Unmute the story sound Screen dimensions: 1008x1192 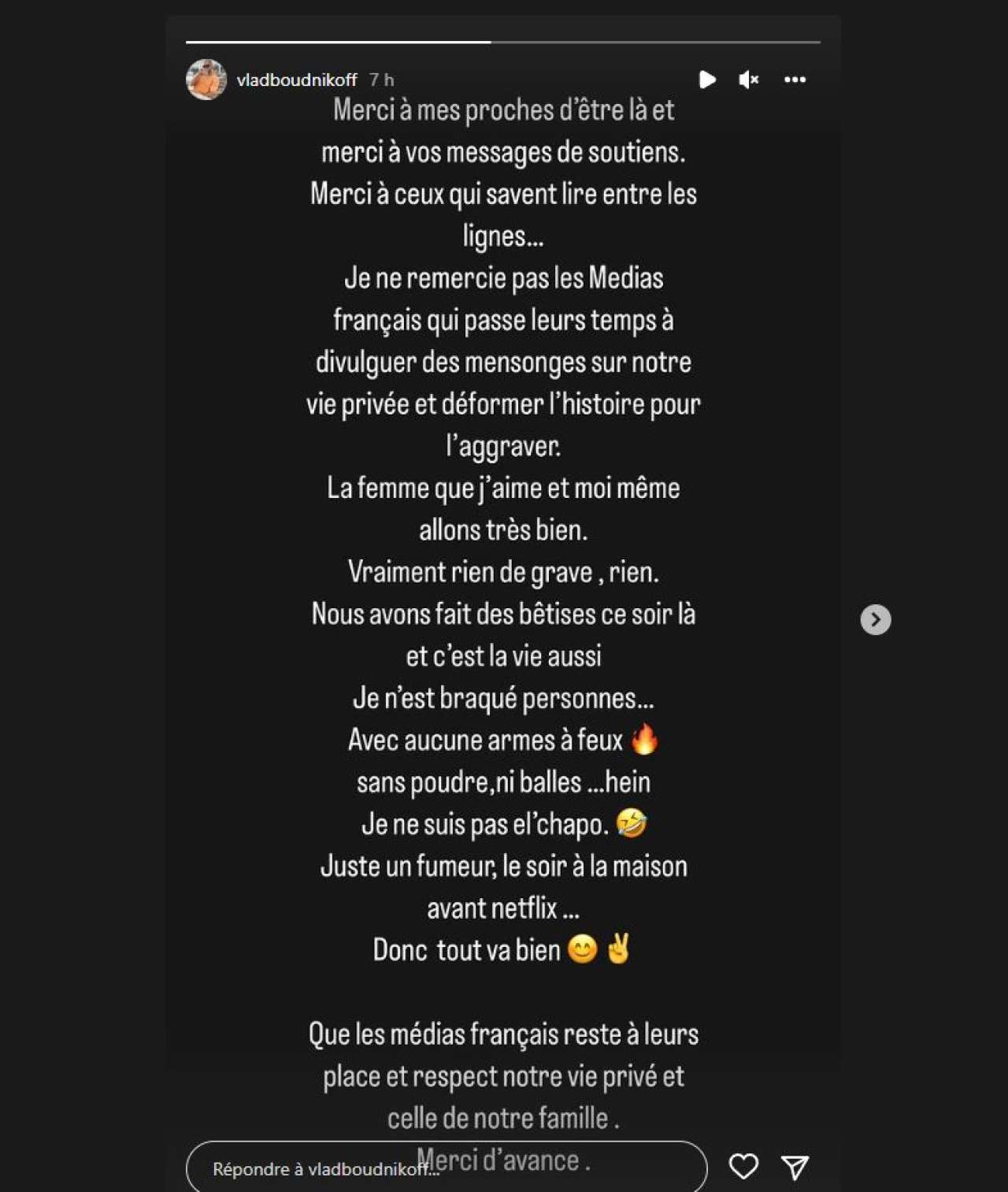point(748,80)
